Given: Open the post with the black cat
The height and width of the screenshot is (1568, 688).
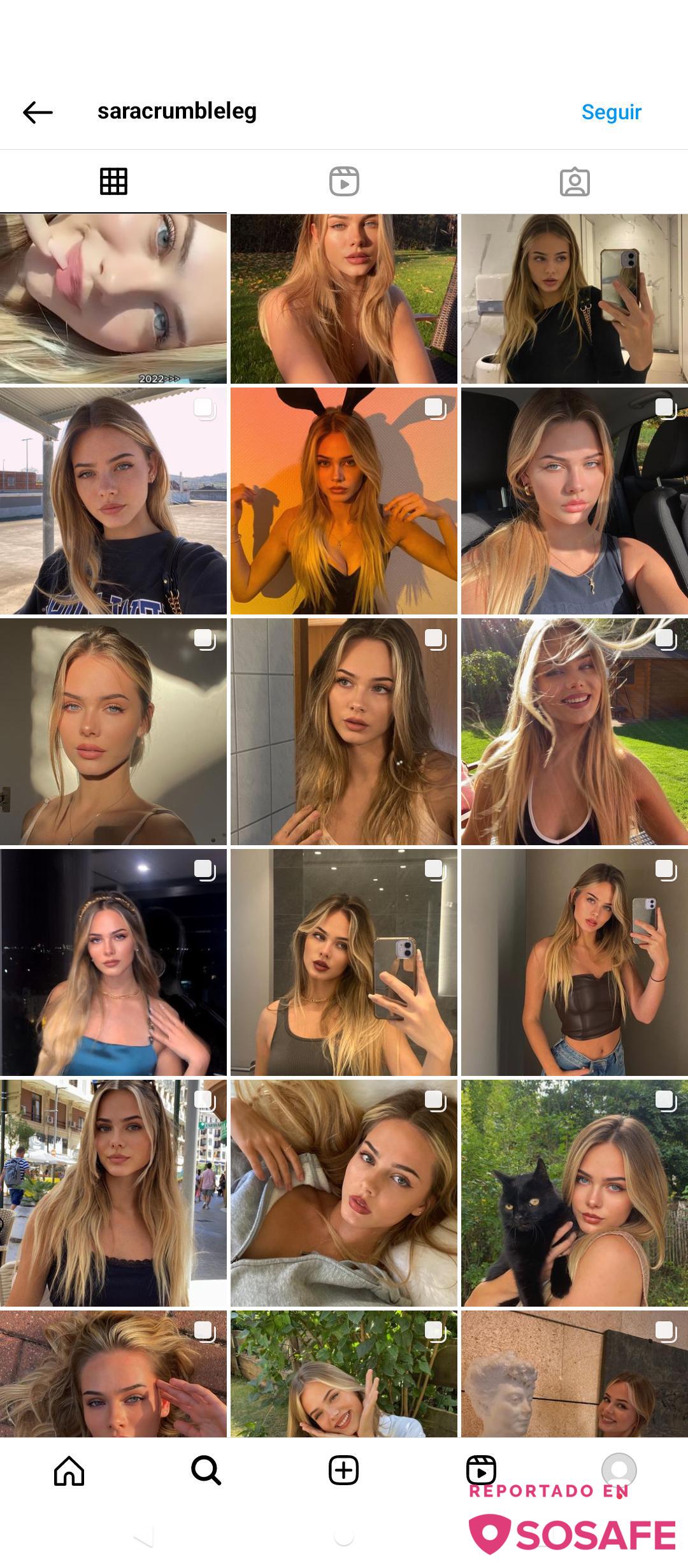Looking at the screenshot, I should click(575, 1193).
